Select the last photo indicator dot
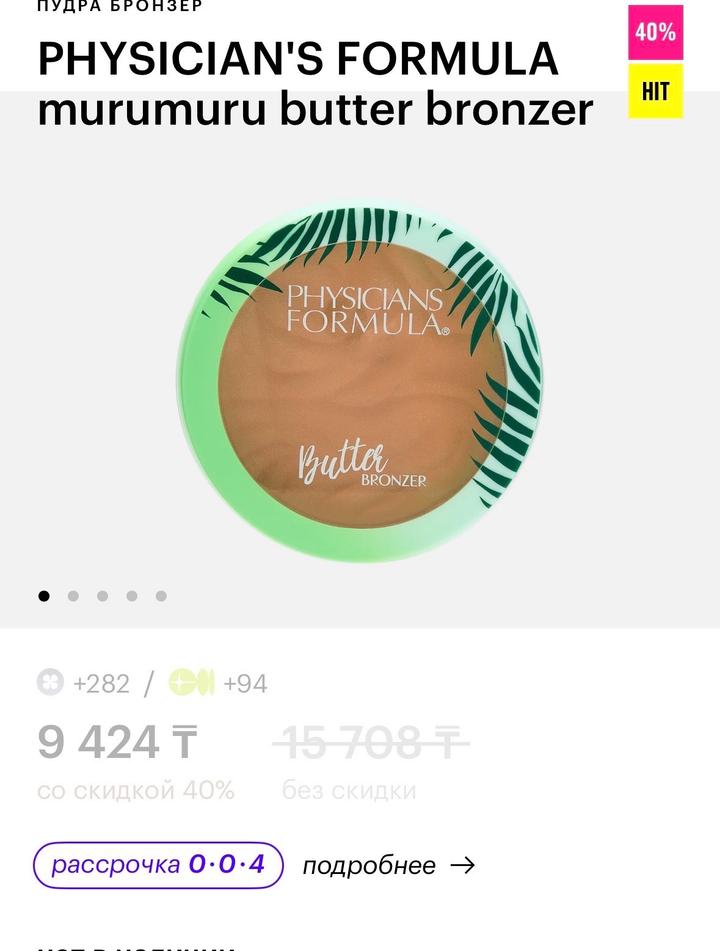Screen dimensions: 720x951 (161, 596)
